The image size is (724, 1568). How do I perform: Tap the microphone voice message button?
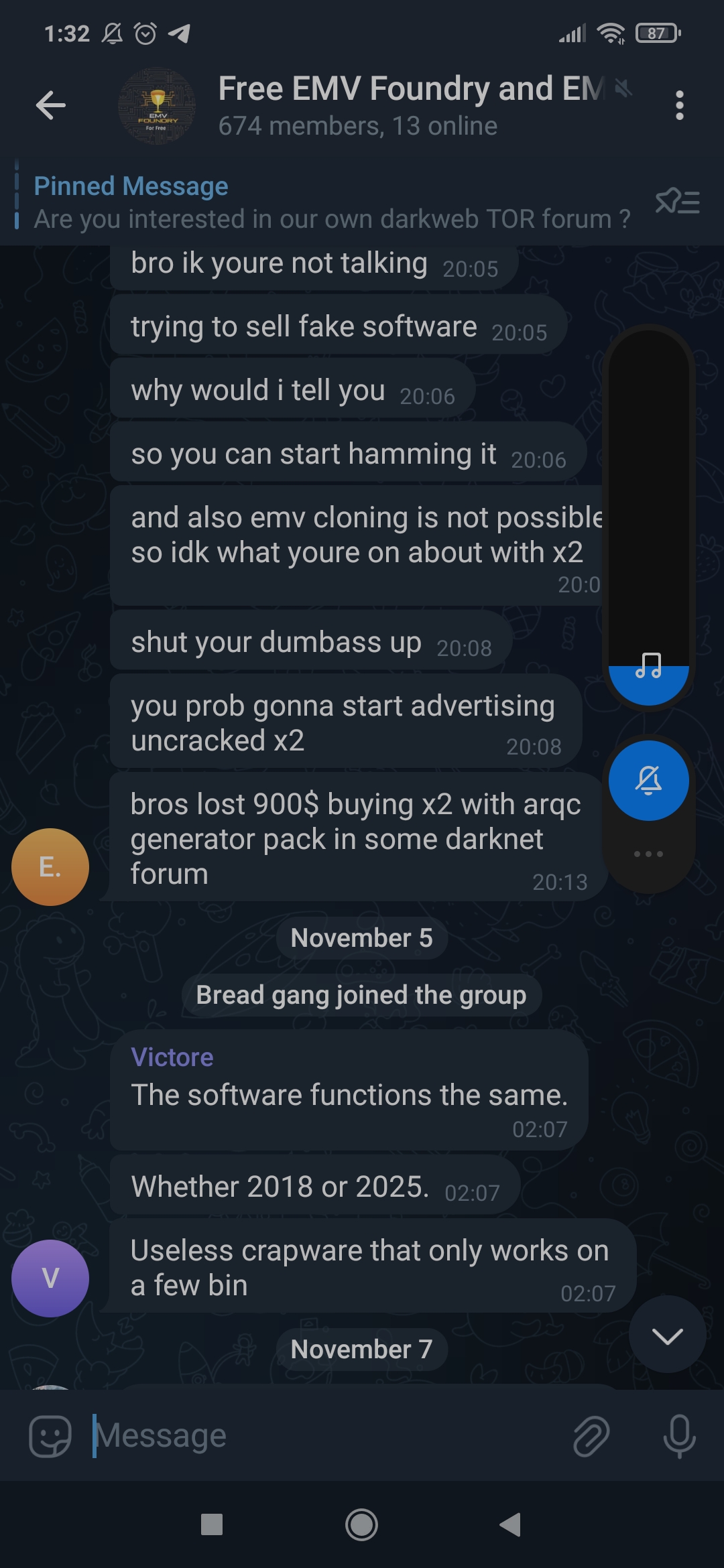(679, 1436)
